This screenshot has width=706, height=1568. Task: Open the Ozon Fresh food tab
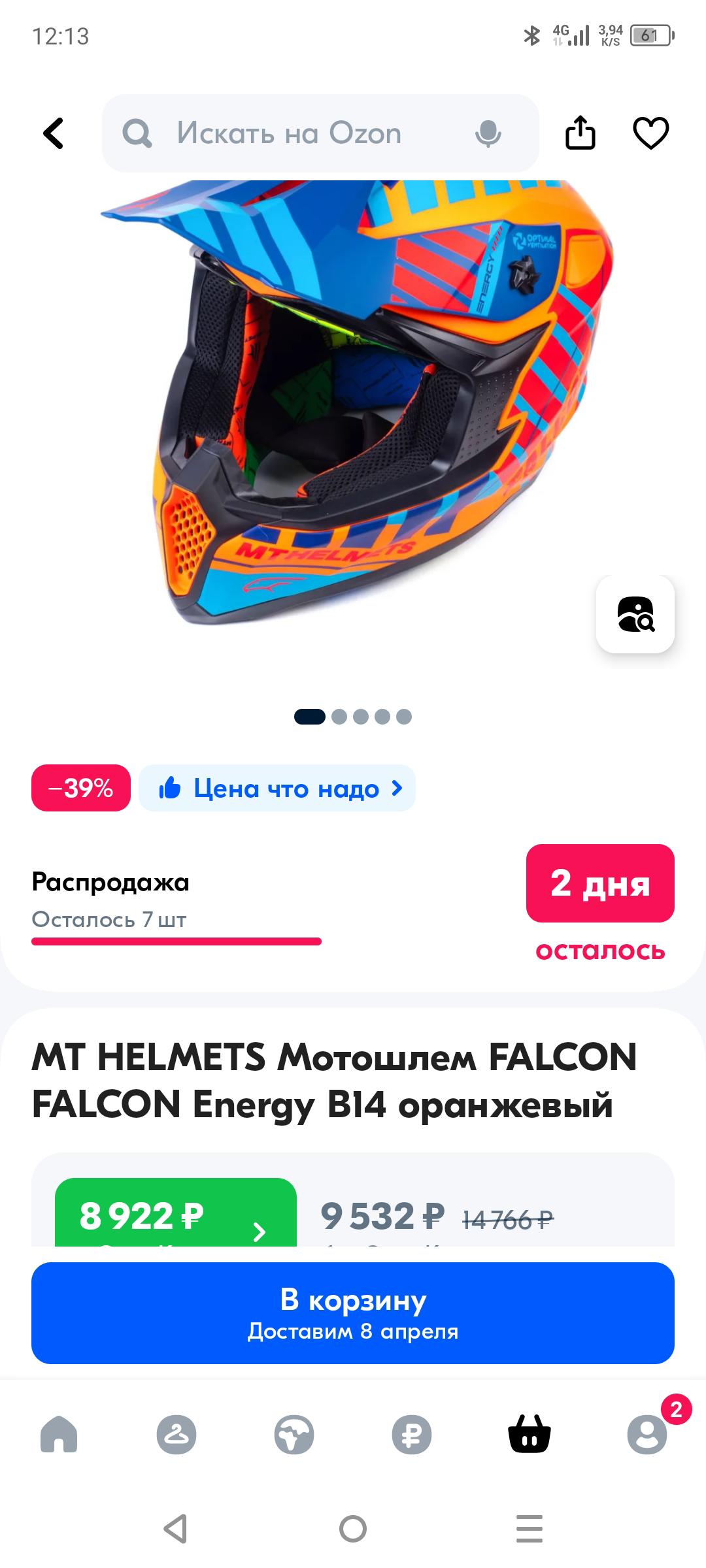click(x=294, y=1435)
